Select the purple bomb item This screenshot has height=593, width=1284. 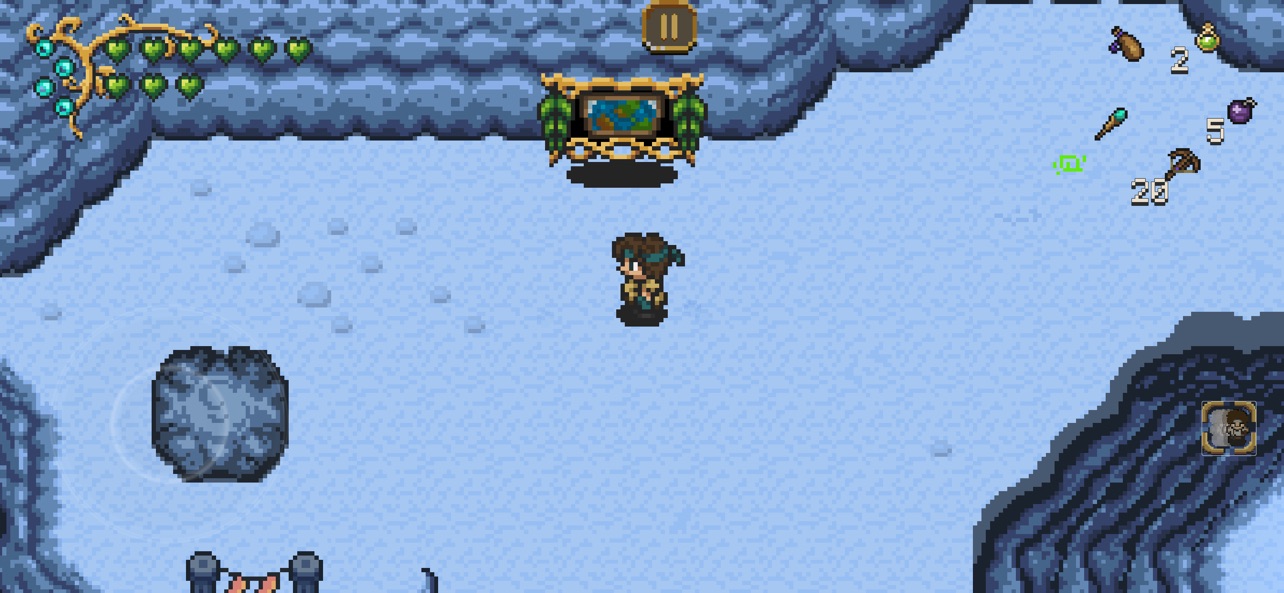point(1242,109)
